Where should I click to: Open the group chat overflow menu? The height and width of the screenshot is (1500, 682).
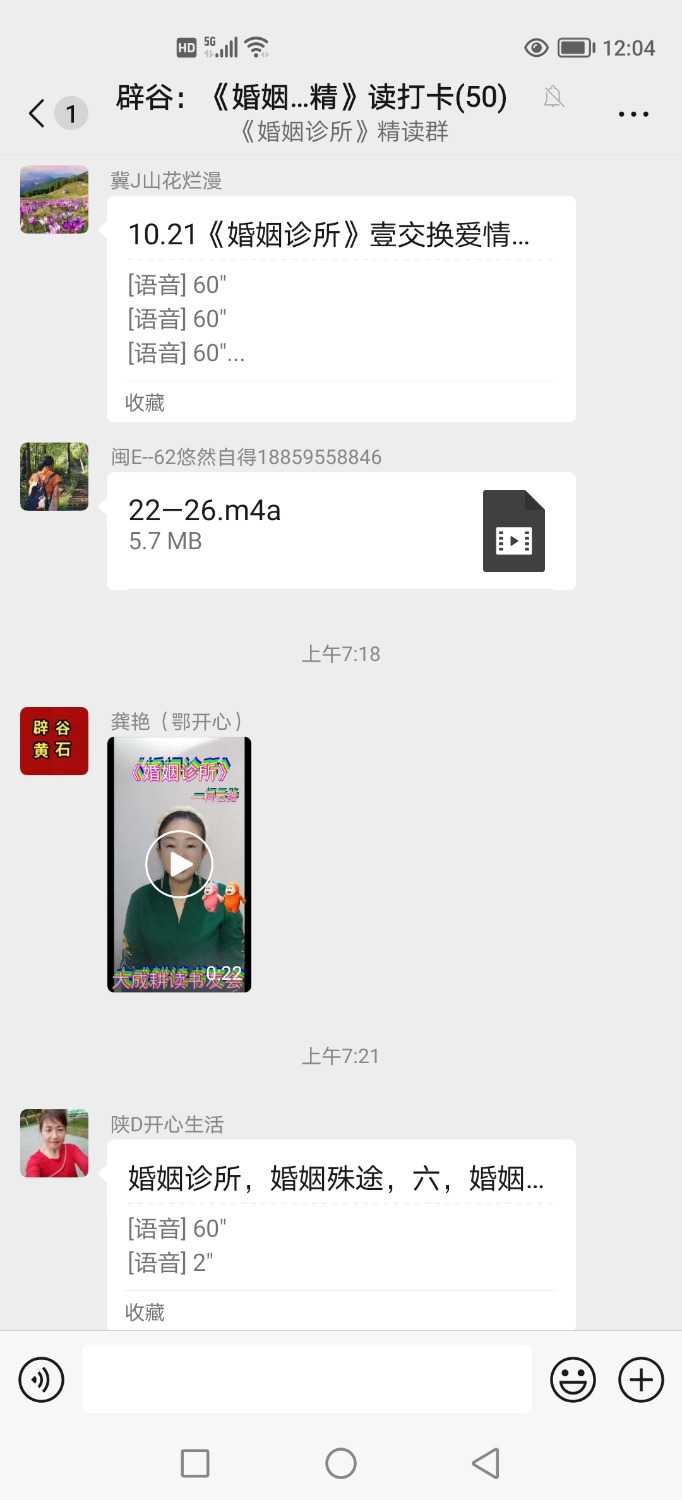(633, 114)
